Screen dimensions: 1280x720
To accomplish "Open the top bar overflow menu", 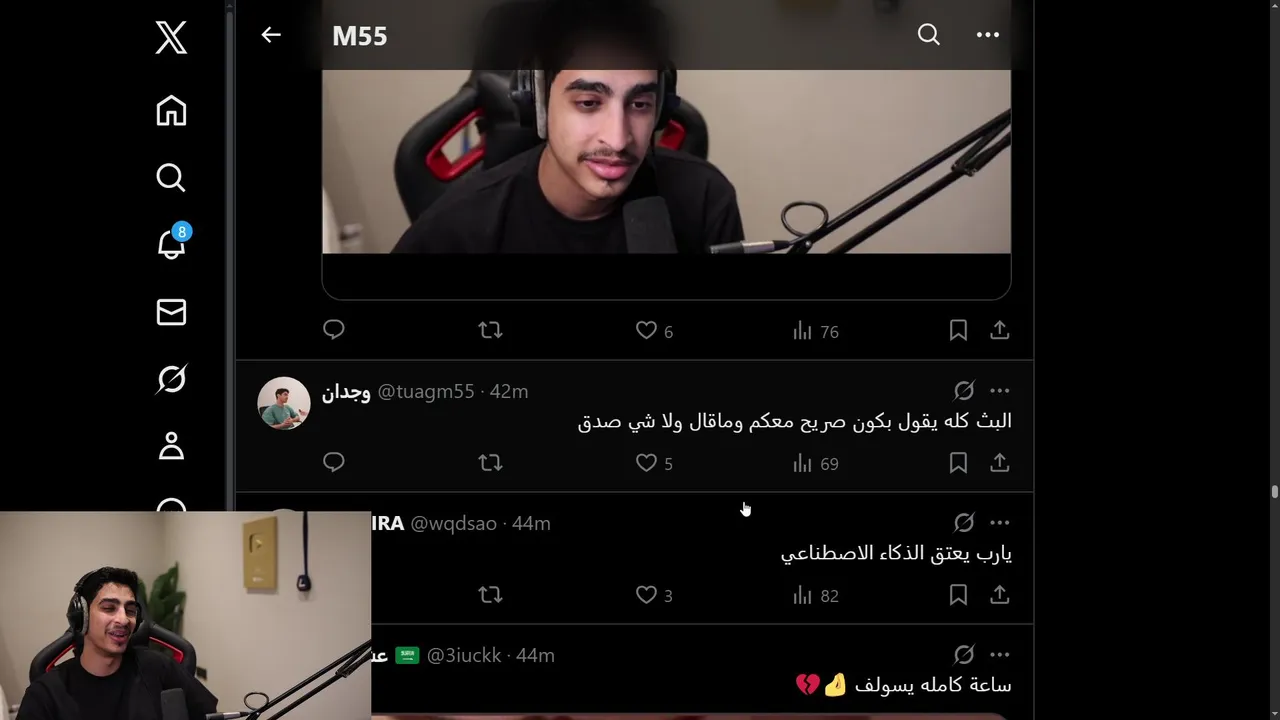I will click(x=988, y=35).
